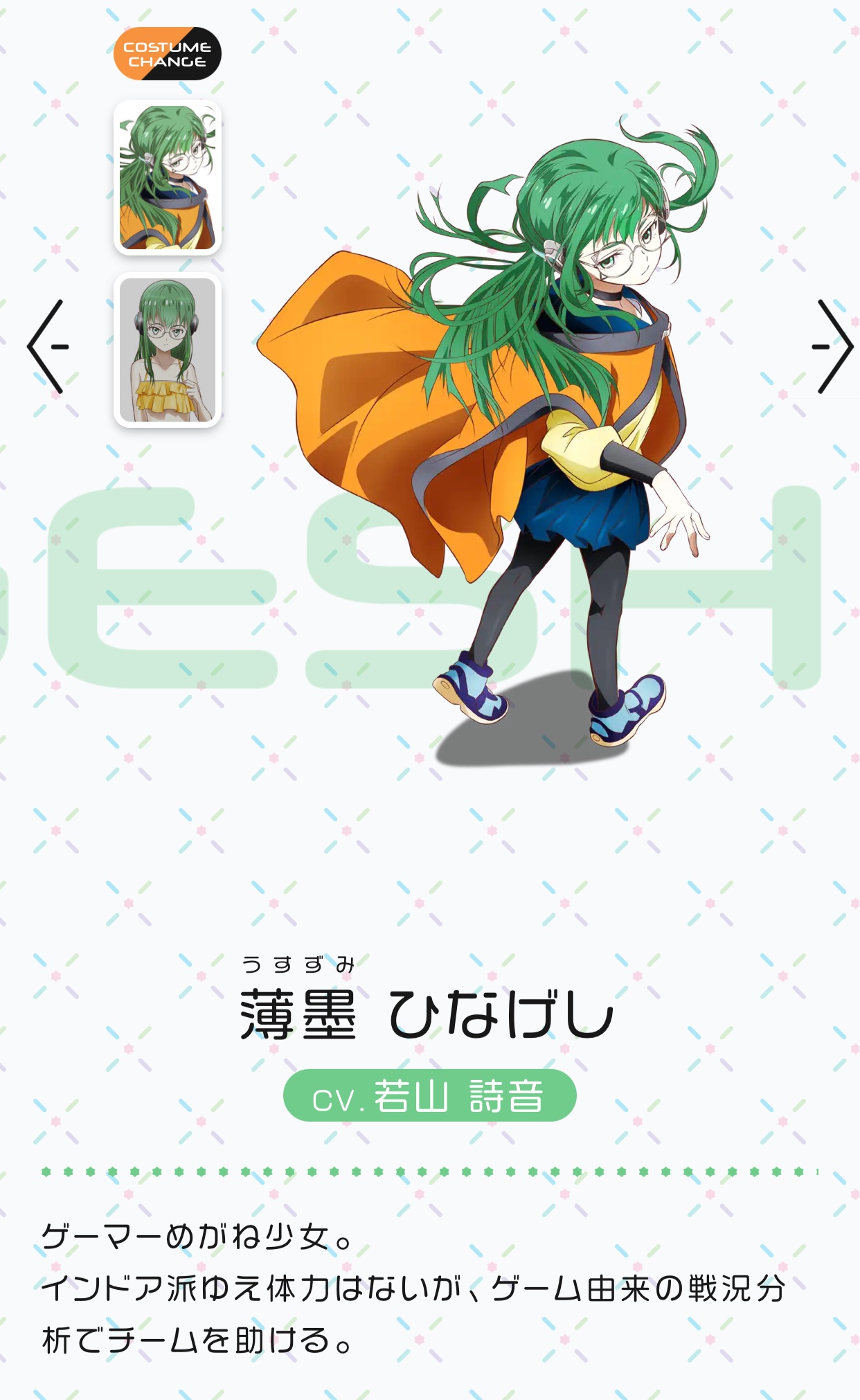Image resolution: width=860 pixels, height=1400 pixels.
Task: Go to the previous character with left arrow
Action: pyautogui.click(x=47, y=347)
